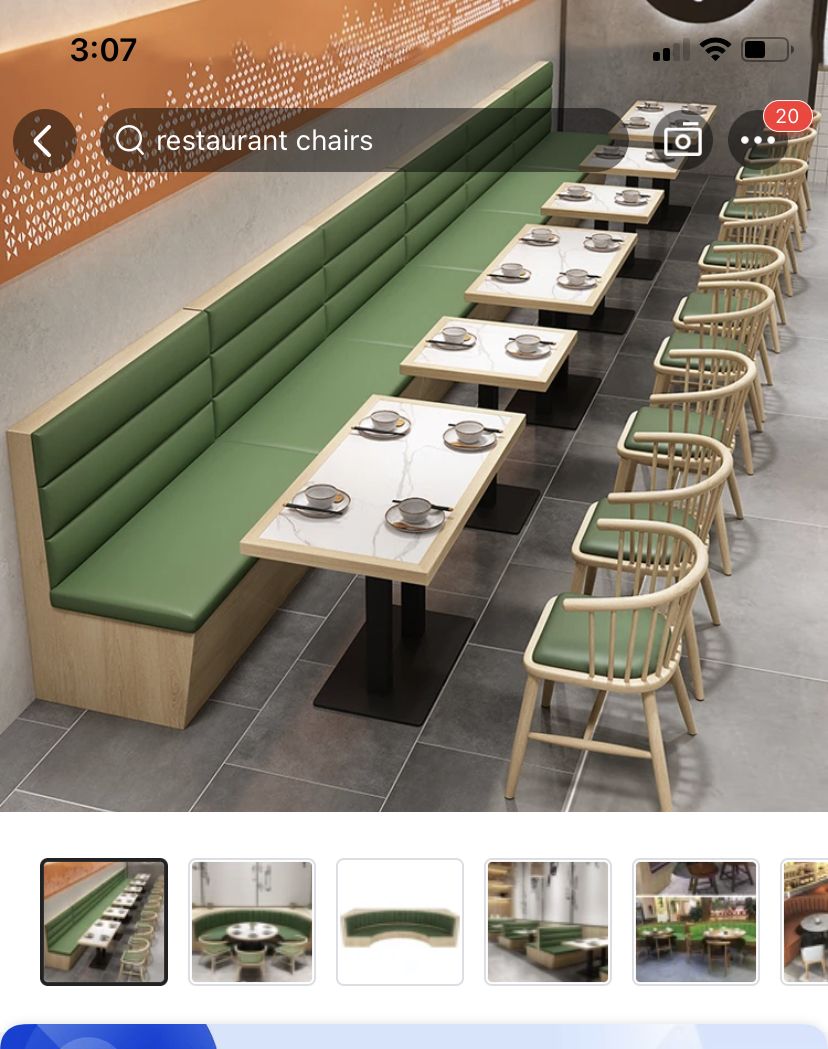828x1049 pixels.
Task: Open the three-dot more menu
Action: 757,141
